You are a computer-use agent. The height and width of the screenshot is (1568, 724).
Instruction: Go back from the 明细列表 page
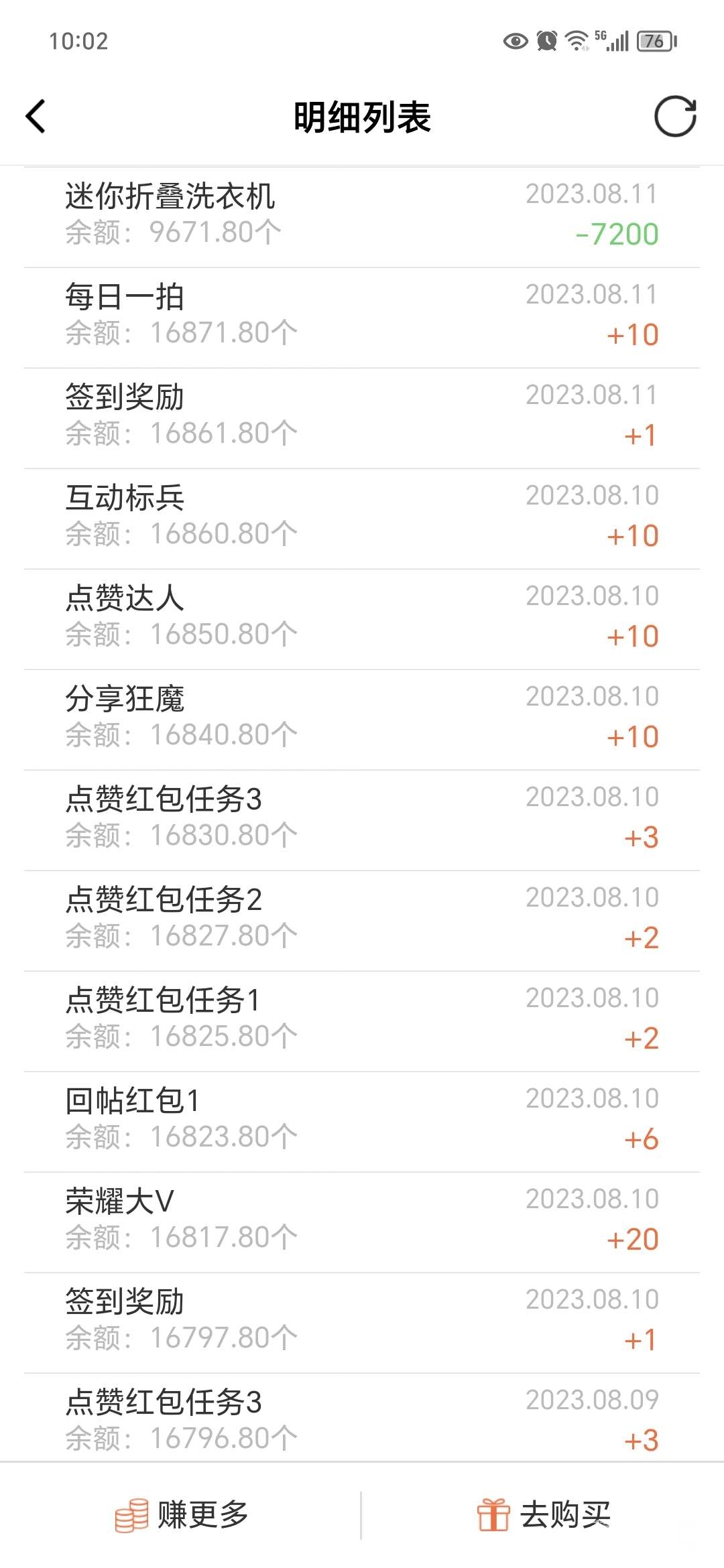point(36,117)
